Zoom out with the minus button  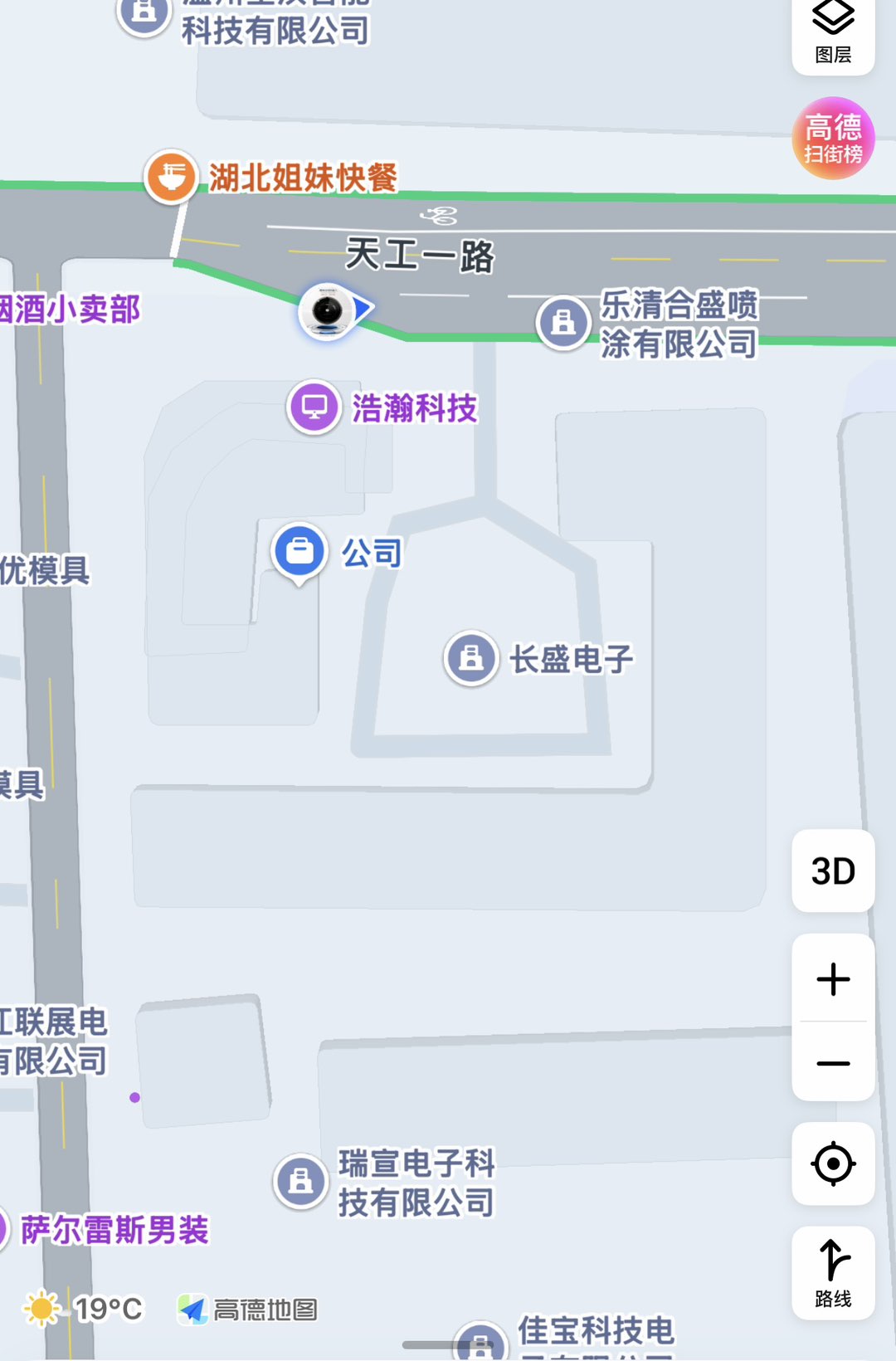pos(833,1063)
